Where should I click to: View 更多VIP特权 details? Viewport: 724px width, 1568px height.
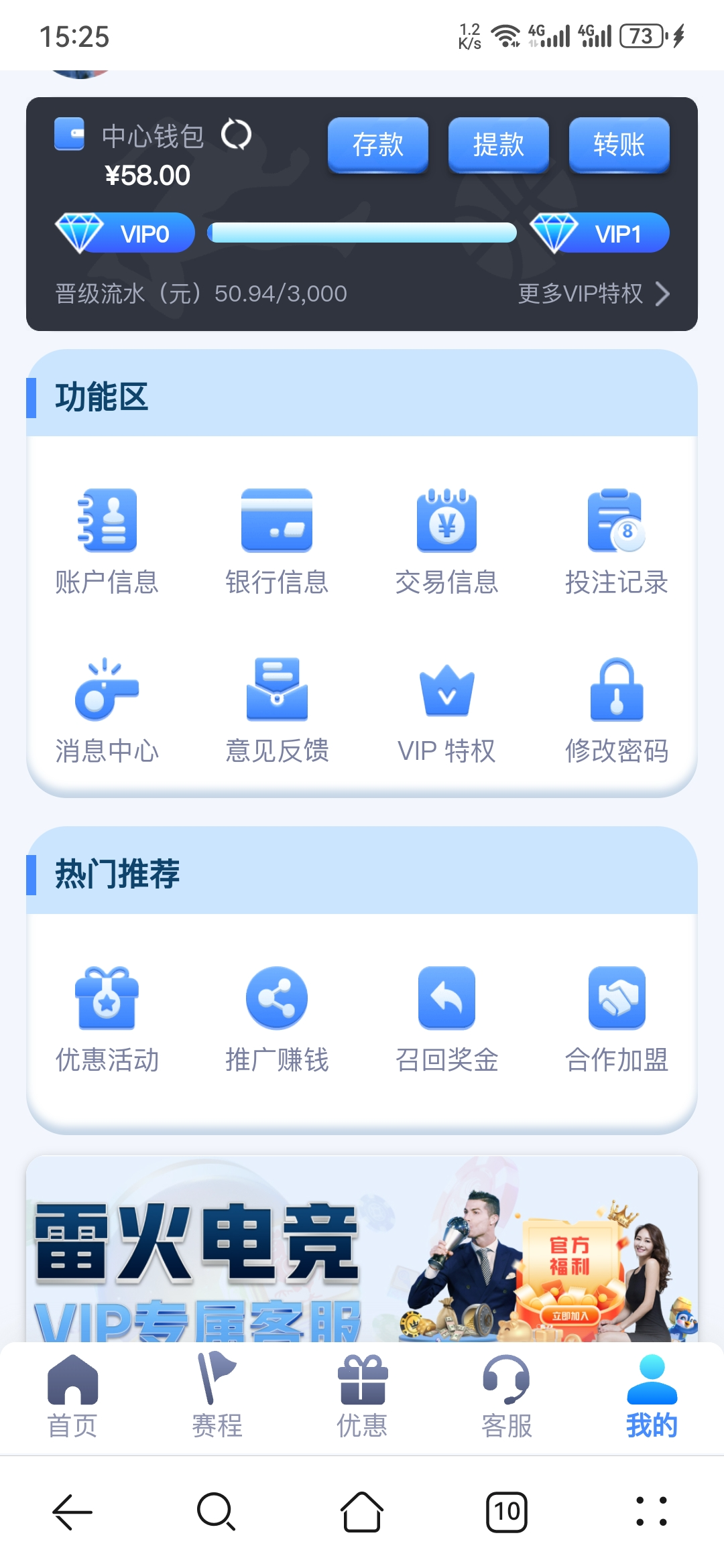pos(593,293)
